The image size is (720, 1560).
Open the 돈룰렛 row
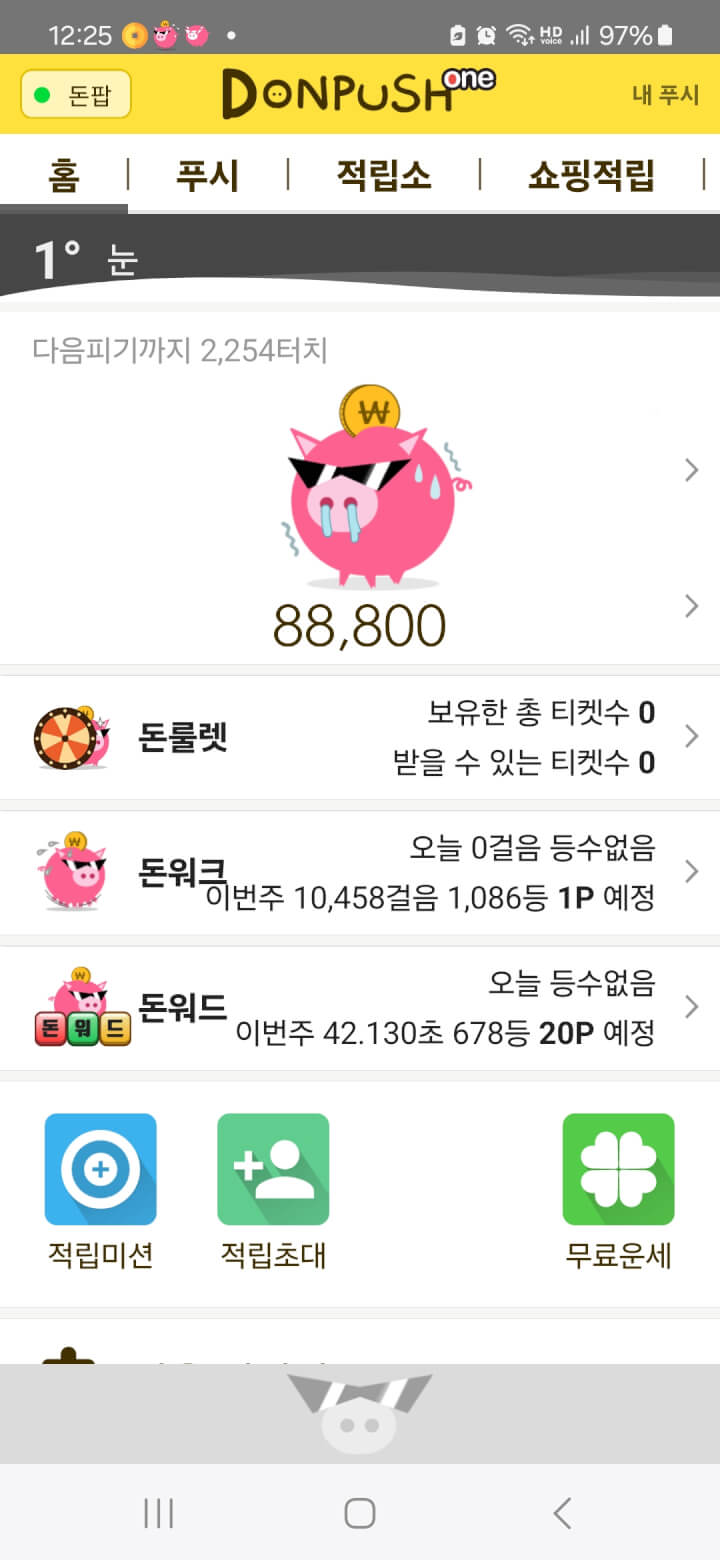(360, 738)
